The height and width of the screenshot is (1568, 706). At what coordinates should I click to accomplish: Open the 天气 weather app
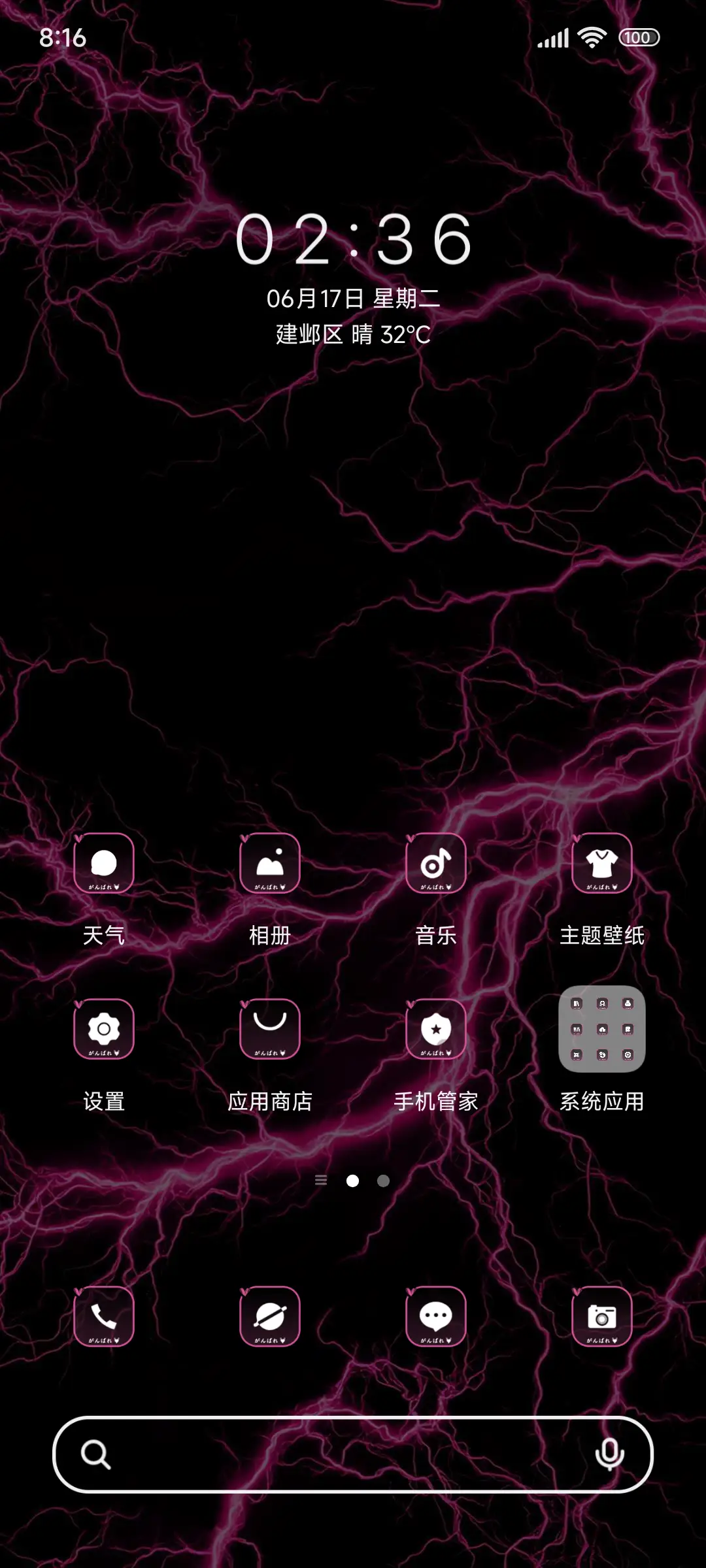105,864
